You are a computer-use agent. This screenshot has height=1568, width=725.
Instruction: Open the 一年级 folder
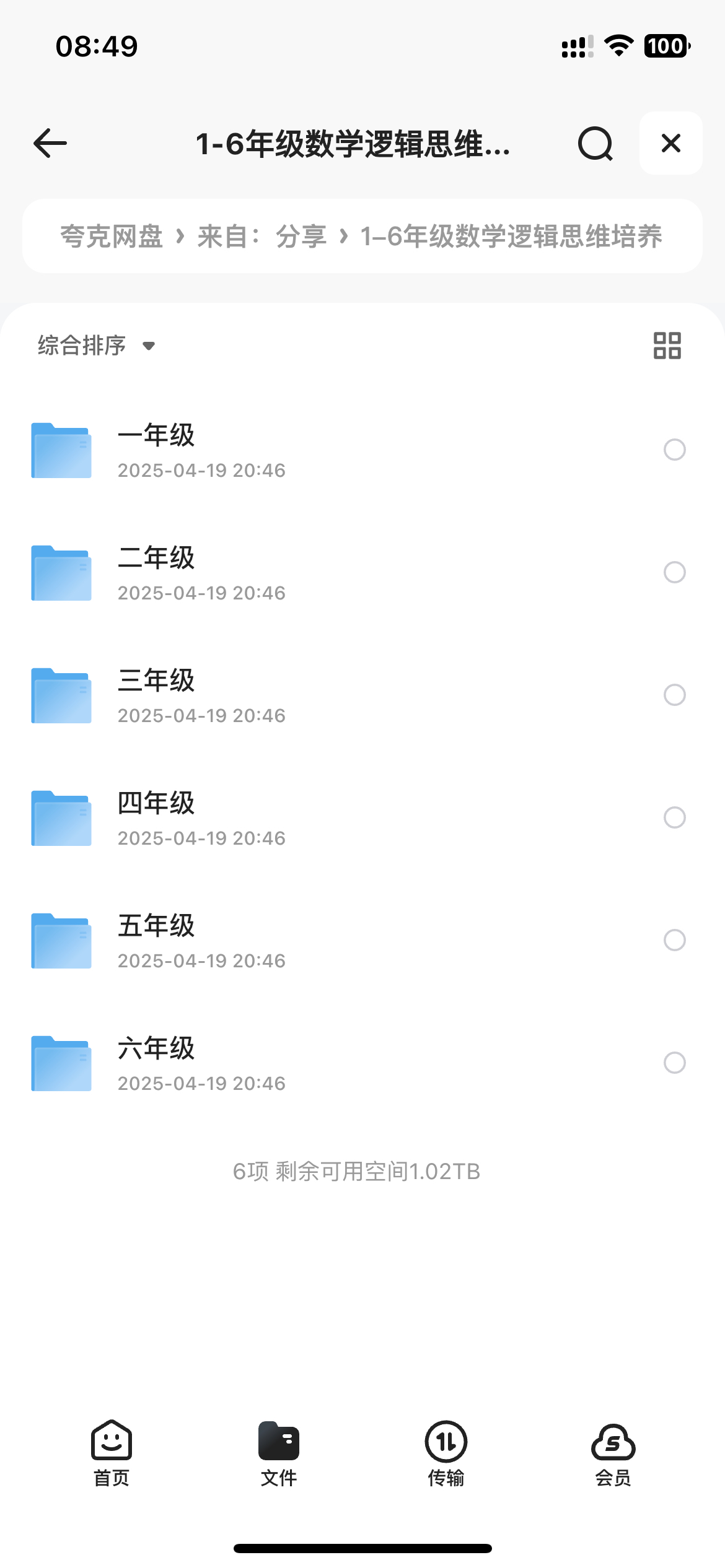[362, 450]
